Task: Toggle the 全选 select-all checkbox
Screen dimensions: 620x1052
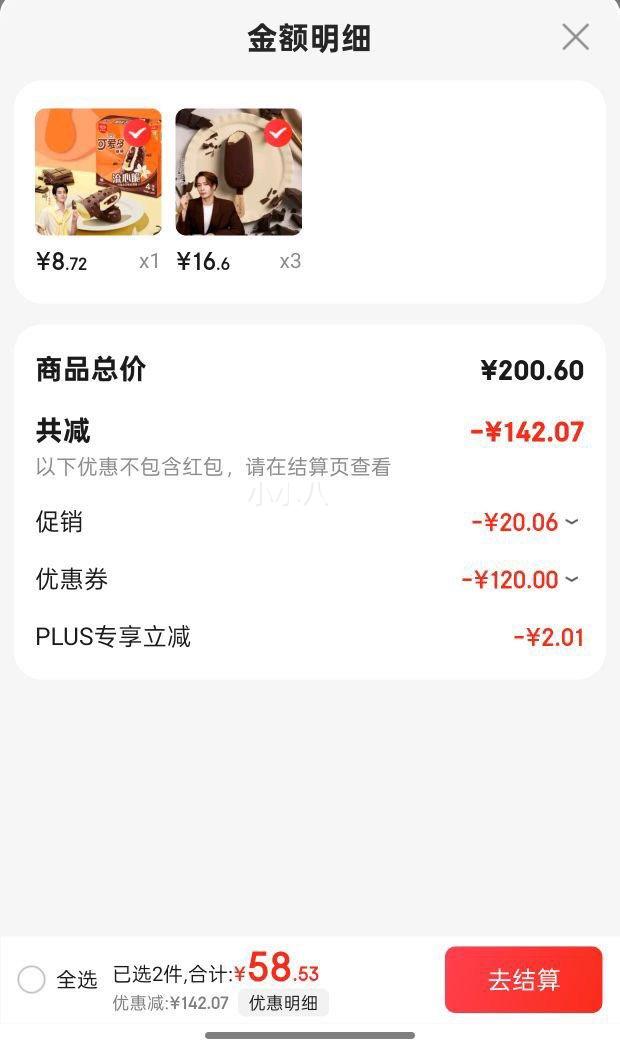Action: 32,980
